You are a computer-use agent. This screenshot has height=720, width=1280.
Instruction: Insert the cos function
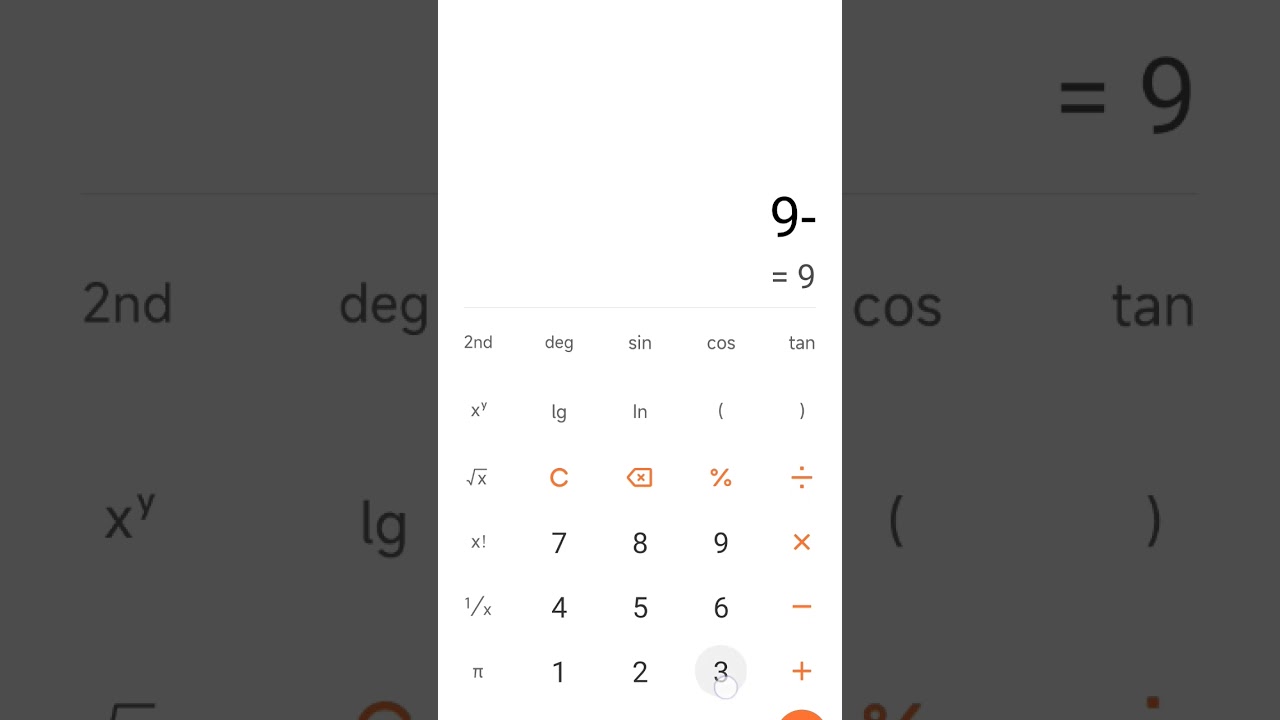tap(721, 342)
